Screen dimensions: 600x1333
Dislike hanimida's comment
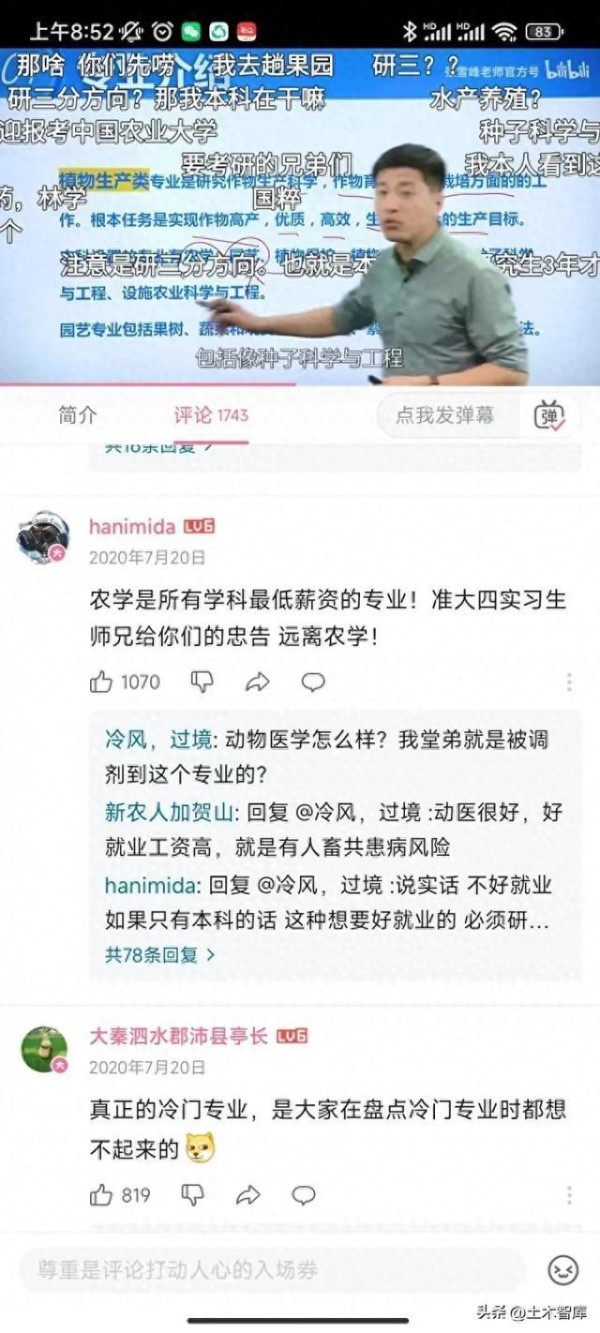202,682
